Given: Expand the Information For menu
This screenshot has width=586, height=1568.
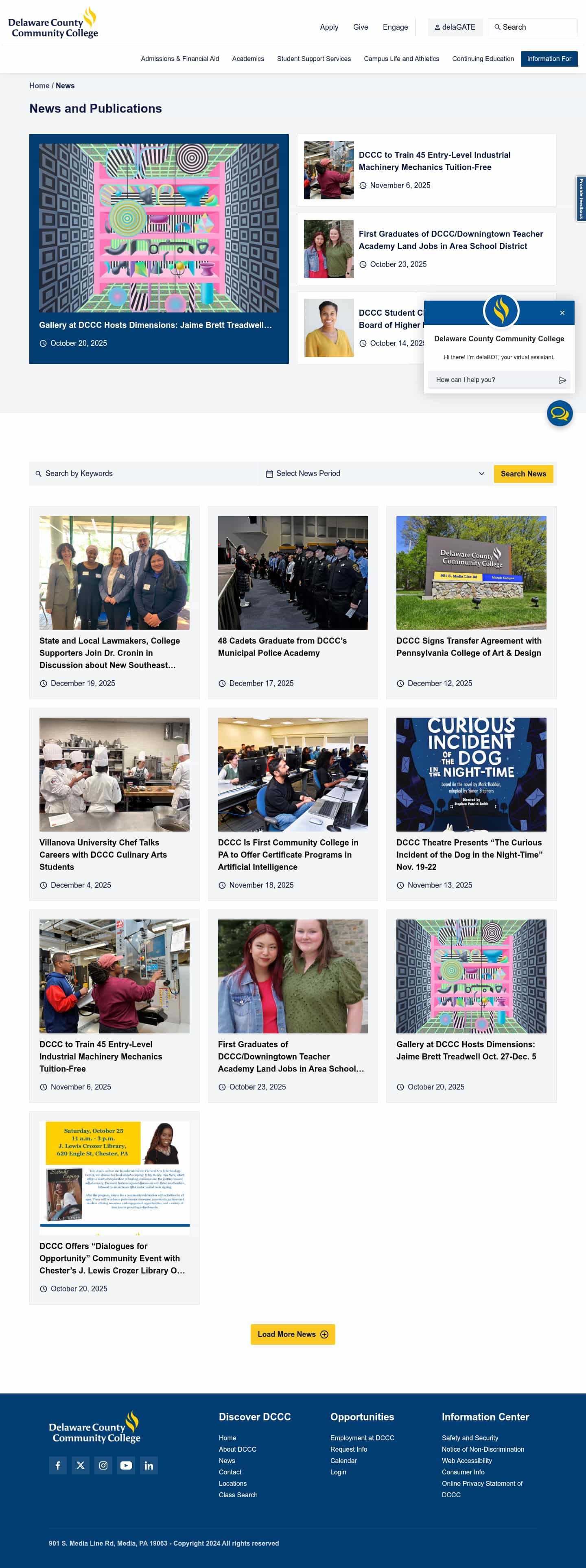Looking at the screenshot, I should coord(549,59).
